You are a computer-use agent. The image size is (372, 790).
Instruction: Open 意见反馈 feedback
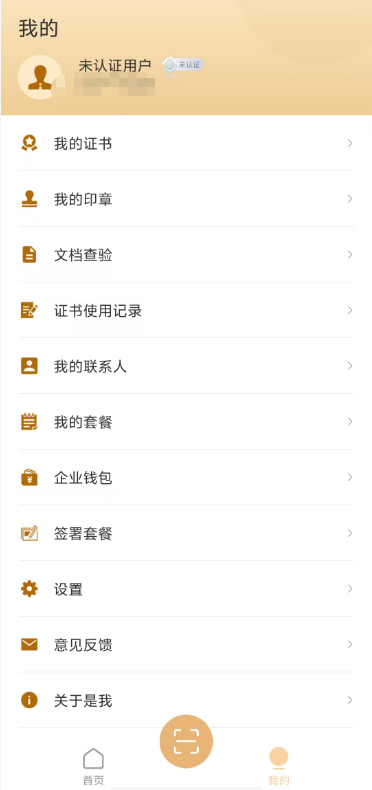click(186, 644)
